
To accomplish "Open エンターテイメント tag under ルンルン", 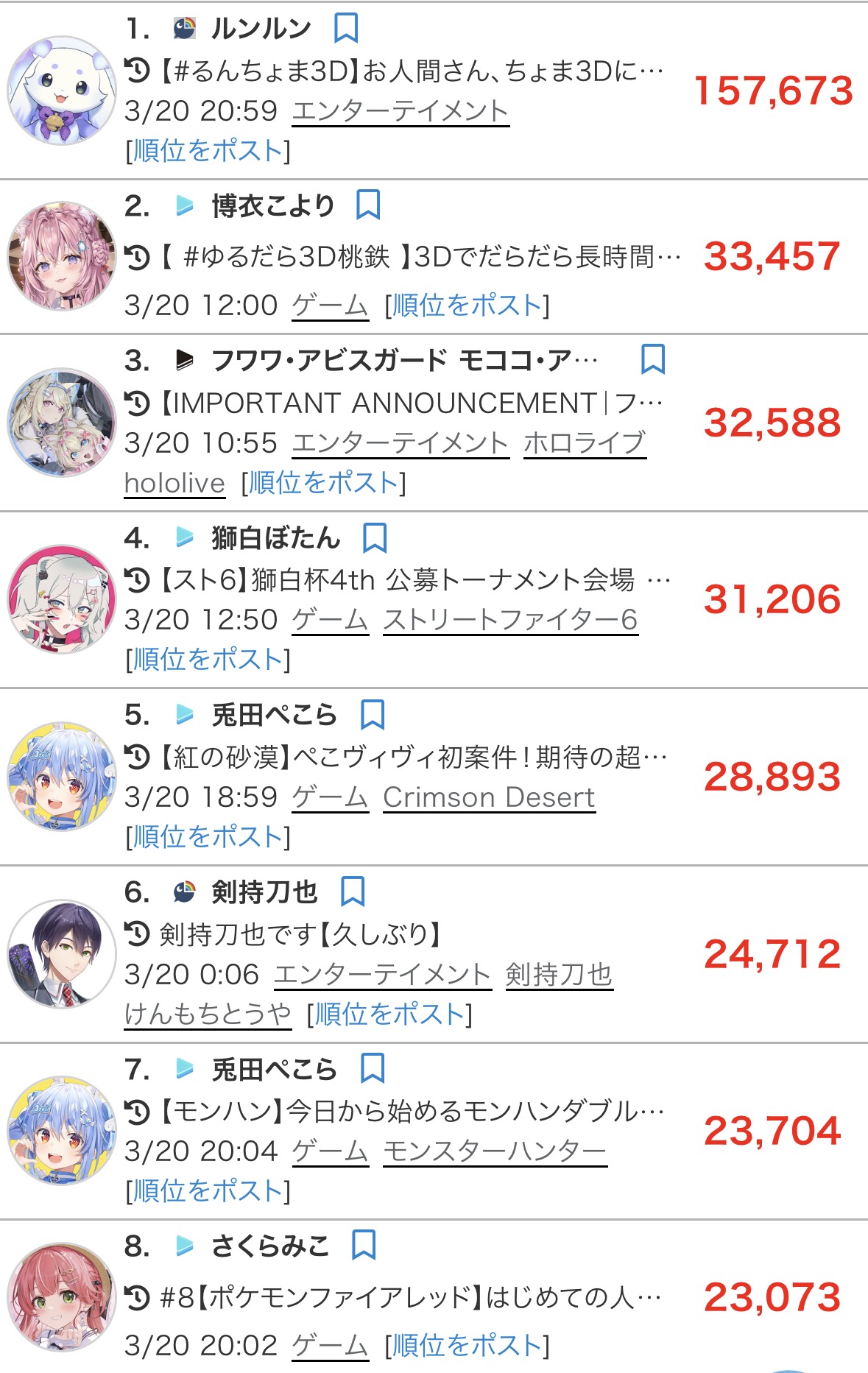I will click(x=401, y=111).
